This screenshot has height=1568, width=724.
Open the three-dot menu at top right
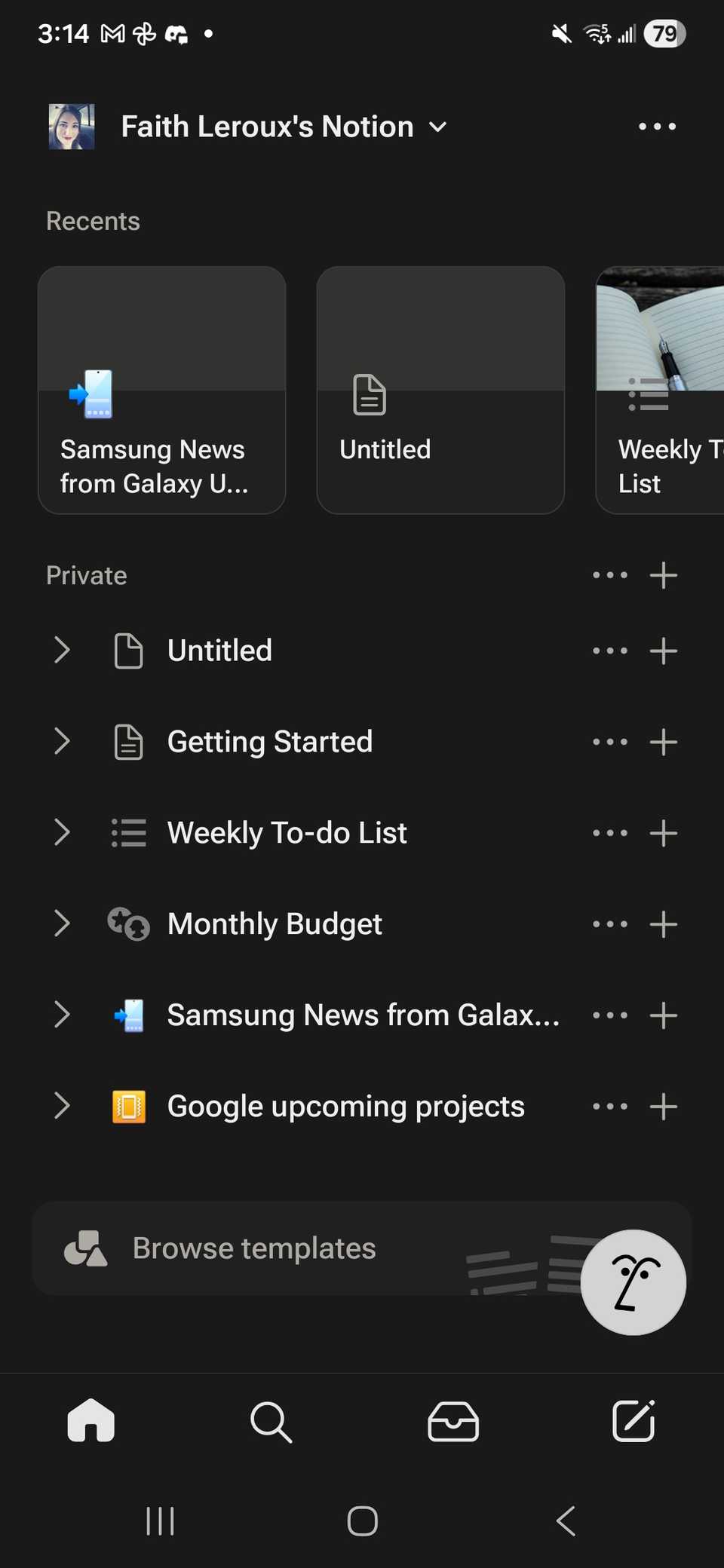point(655,126)
